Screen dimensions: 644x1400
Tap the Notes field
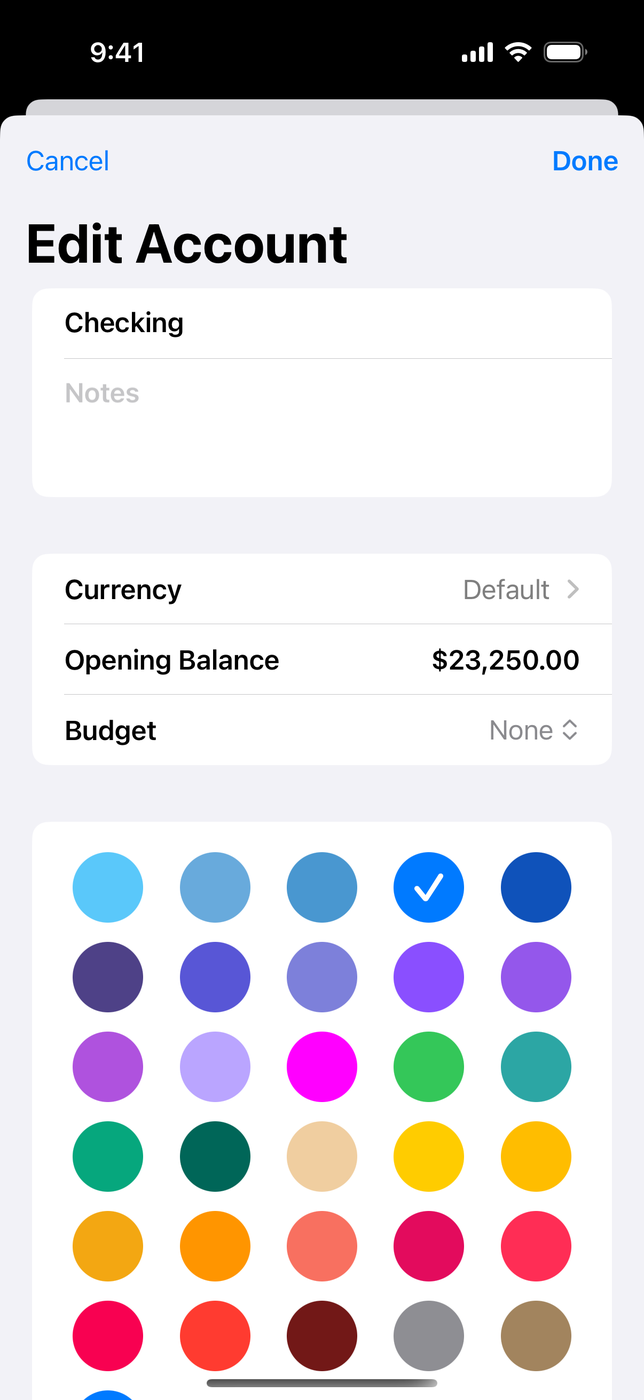pos(322,427)
